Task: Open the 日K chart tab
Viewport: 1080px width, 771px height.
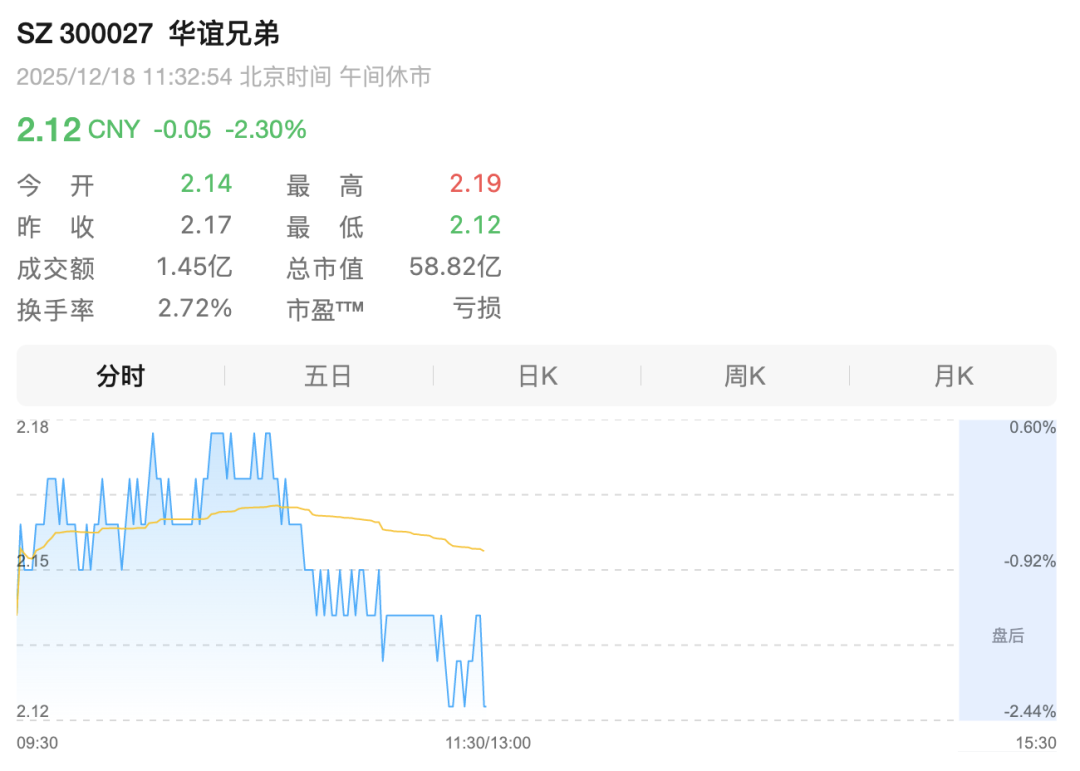Action: pos(537,376)
